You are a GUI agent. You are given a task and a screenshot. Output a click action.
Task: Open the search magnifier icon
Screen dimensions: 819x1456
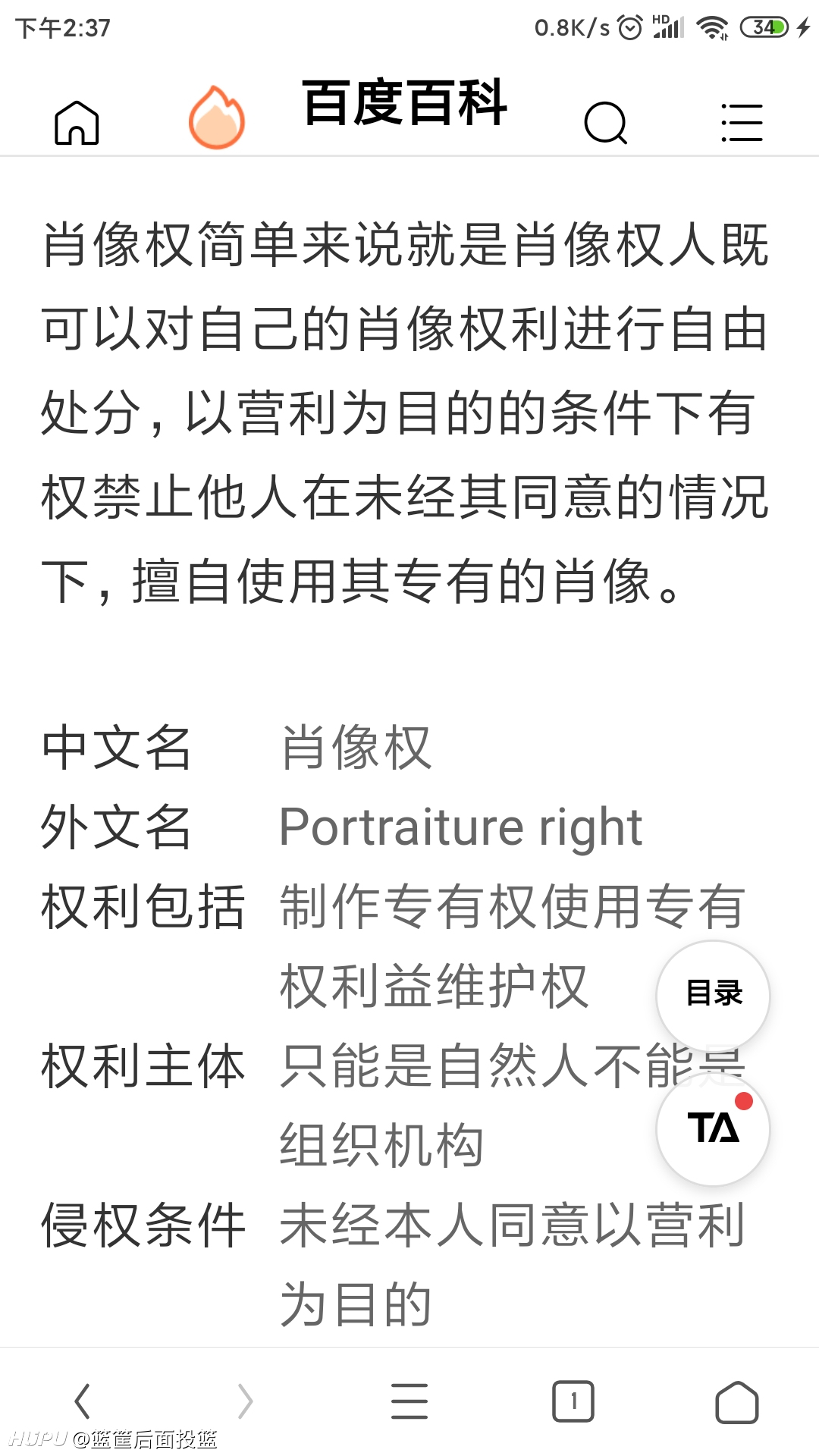coord(606,123)
